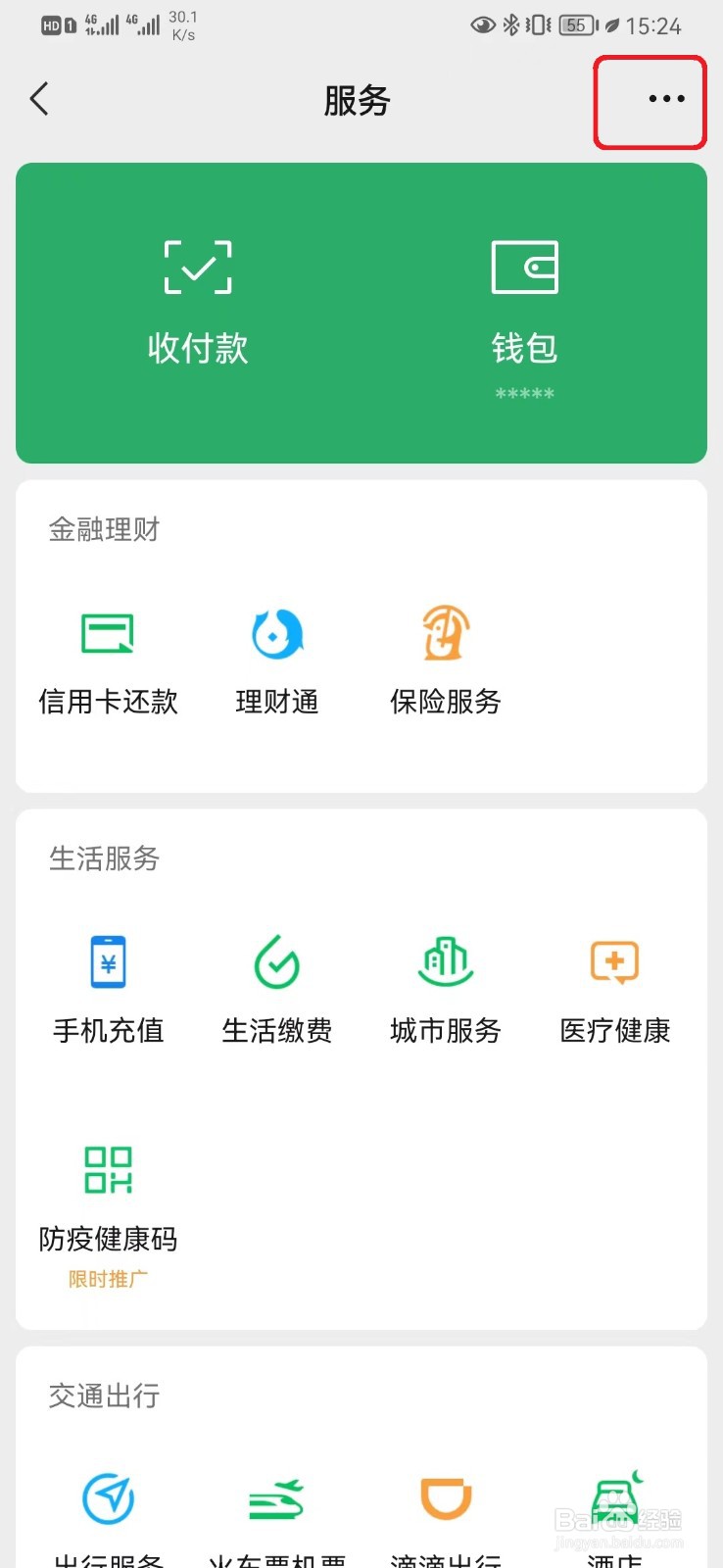Open the three-dot more options menu
Screen dimensions: 723x1568
pos(666,99)
